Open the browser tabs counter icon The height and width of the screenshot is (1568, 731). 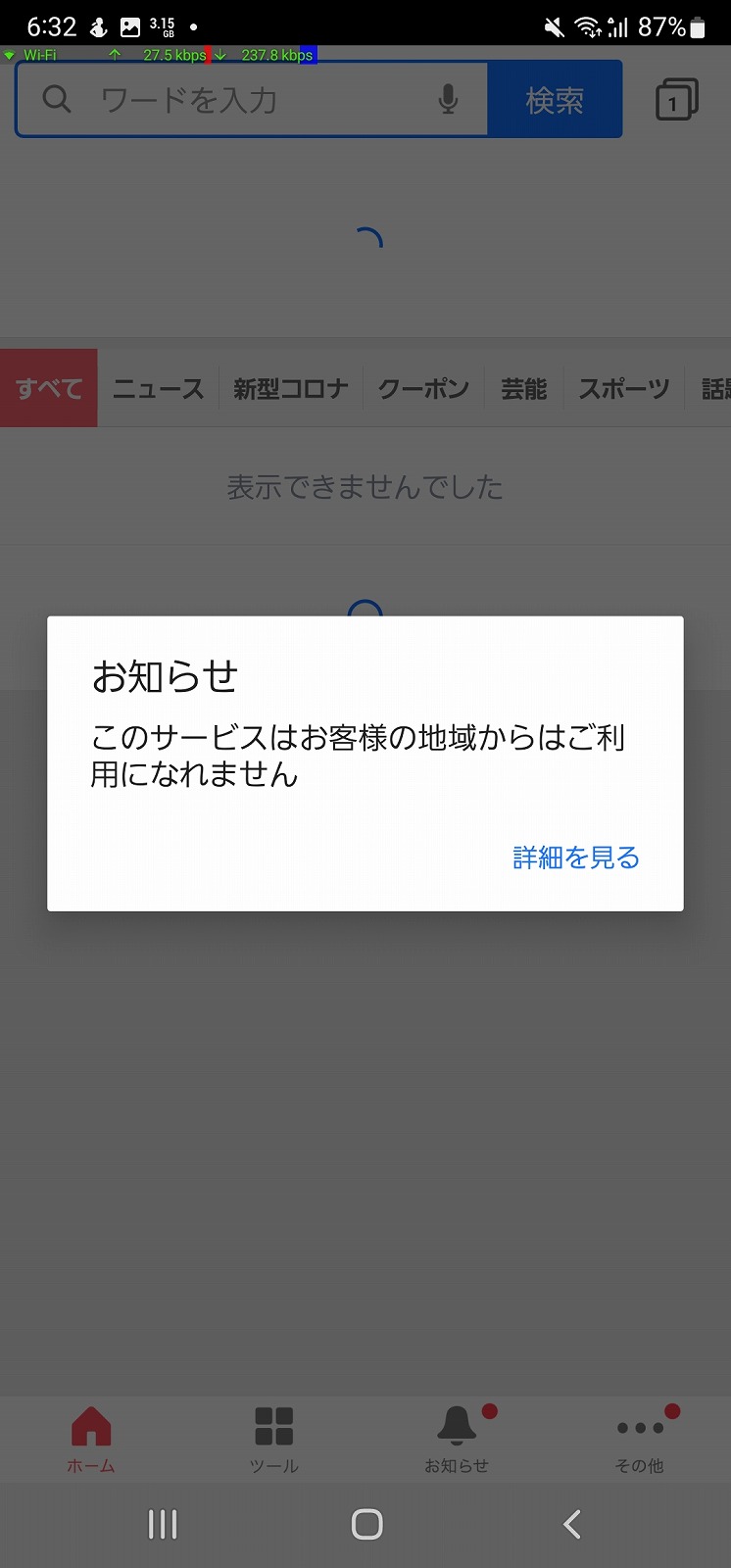[676, 100]
